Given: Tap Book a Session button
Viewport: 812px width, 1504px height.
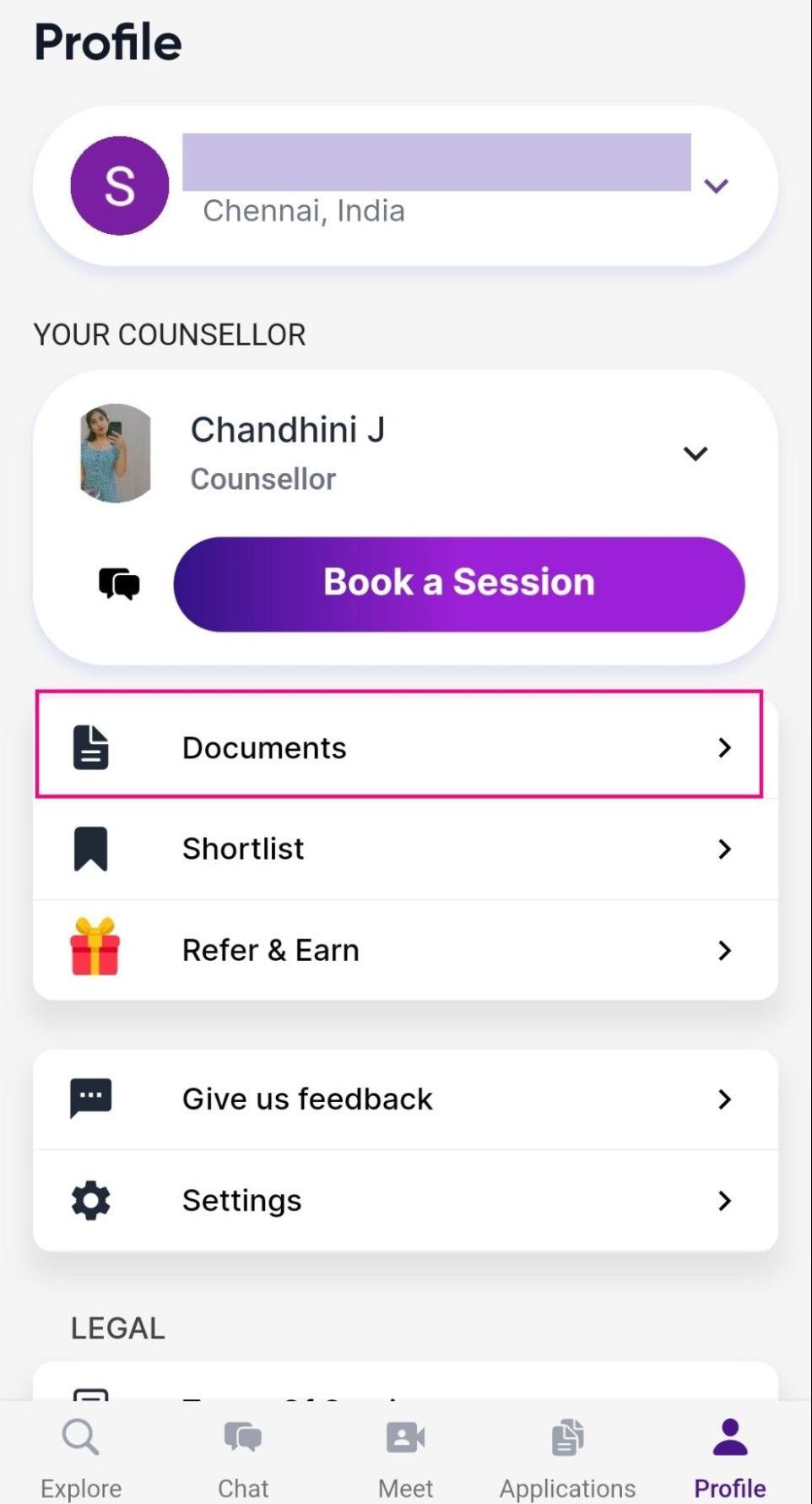Looking at the screenshot, I should tap(459, 584).
